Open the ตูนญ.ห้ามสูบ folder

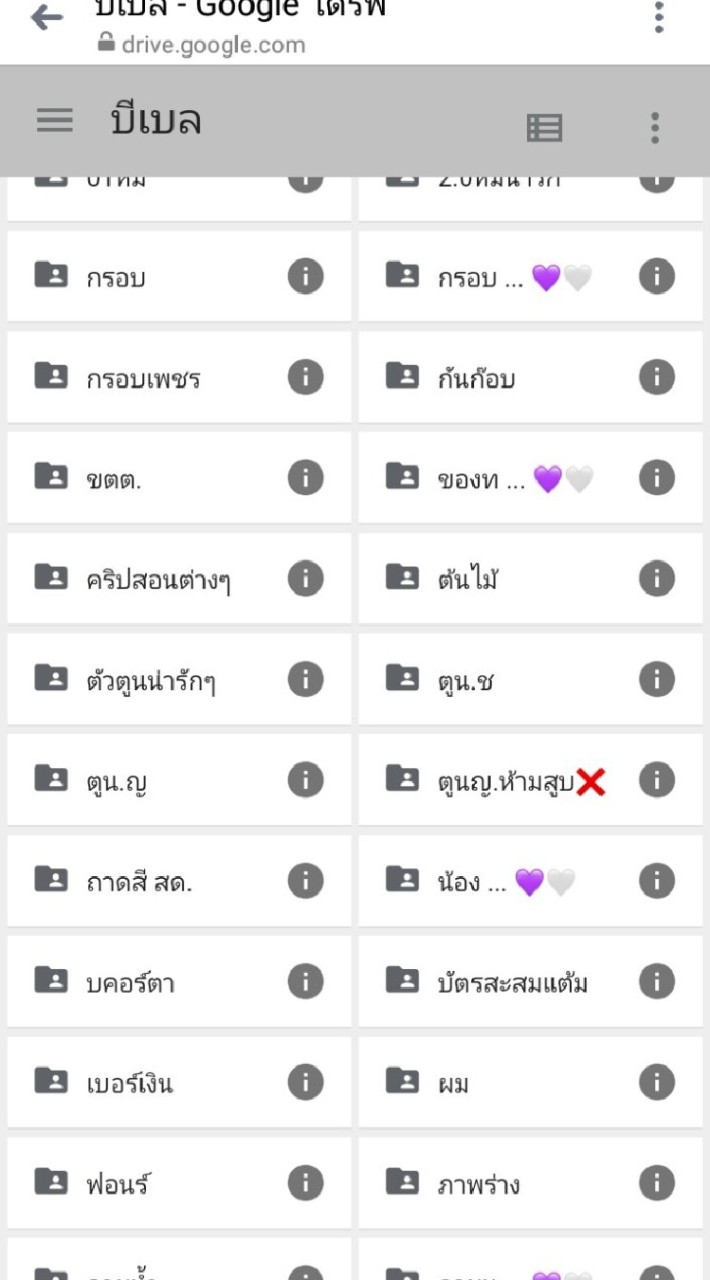click(531, 780)
